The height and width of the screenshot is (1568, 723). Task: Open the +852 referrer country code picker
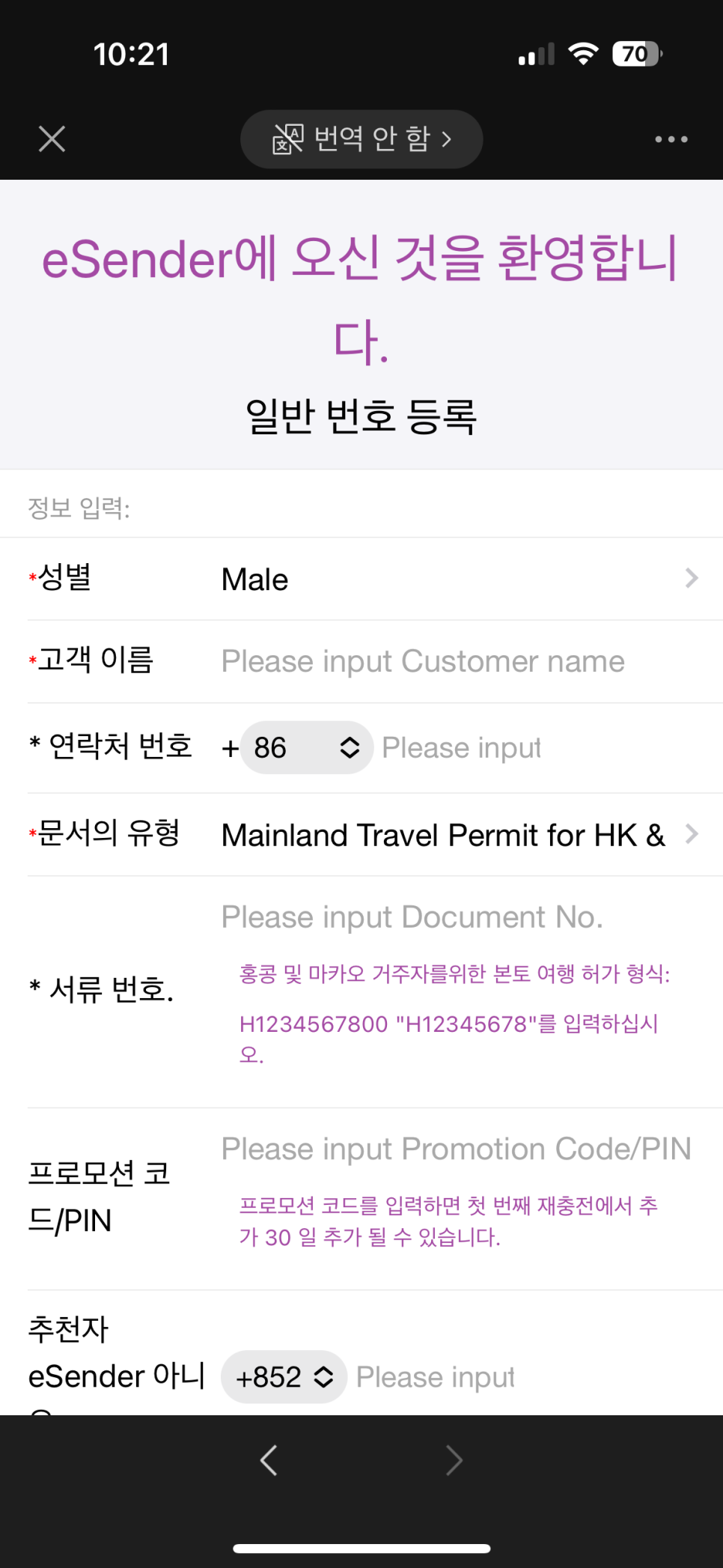pyautogui.click(x=284, y=1376)
